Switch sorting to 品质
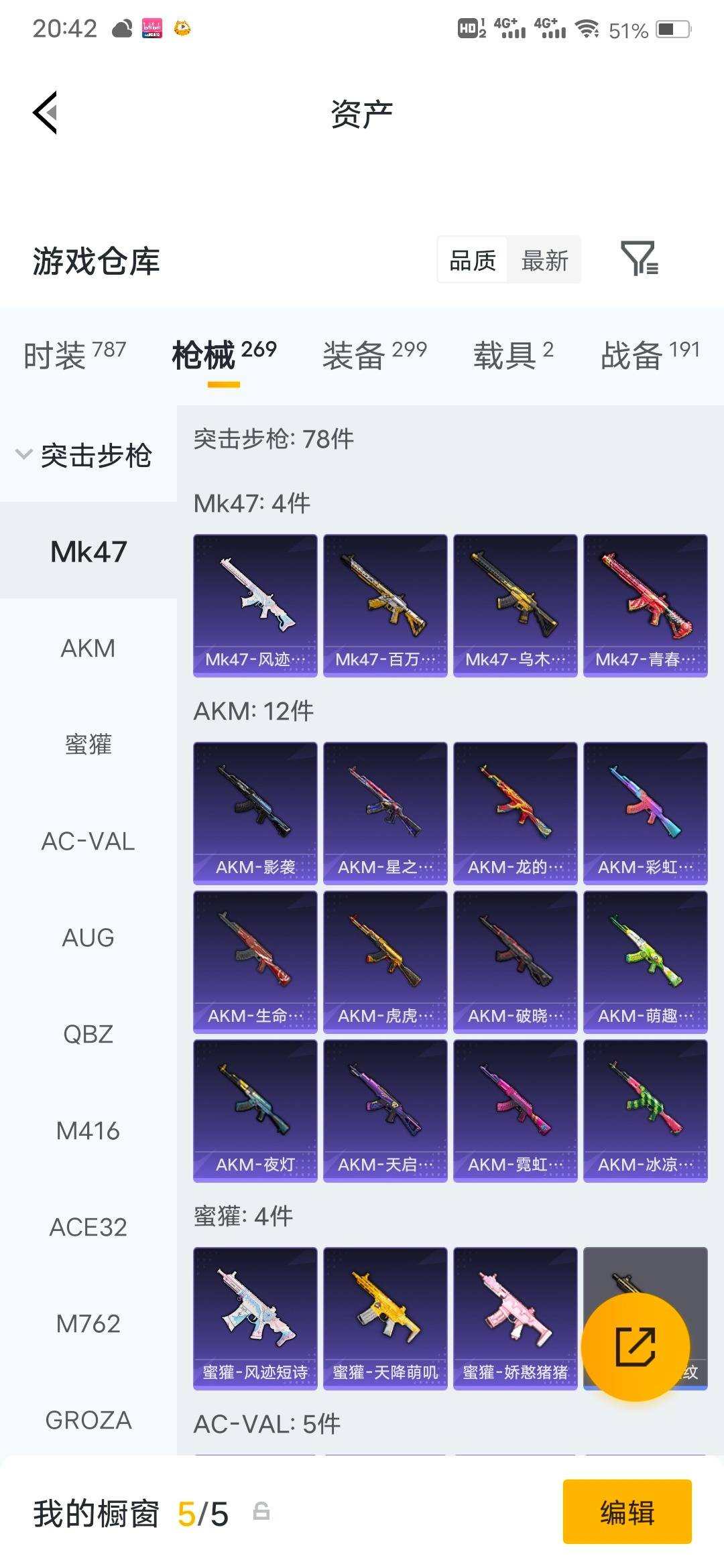Image resolution: width=724 pixels, height=1568 pixels. pos(473,260)
